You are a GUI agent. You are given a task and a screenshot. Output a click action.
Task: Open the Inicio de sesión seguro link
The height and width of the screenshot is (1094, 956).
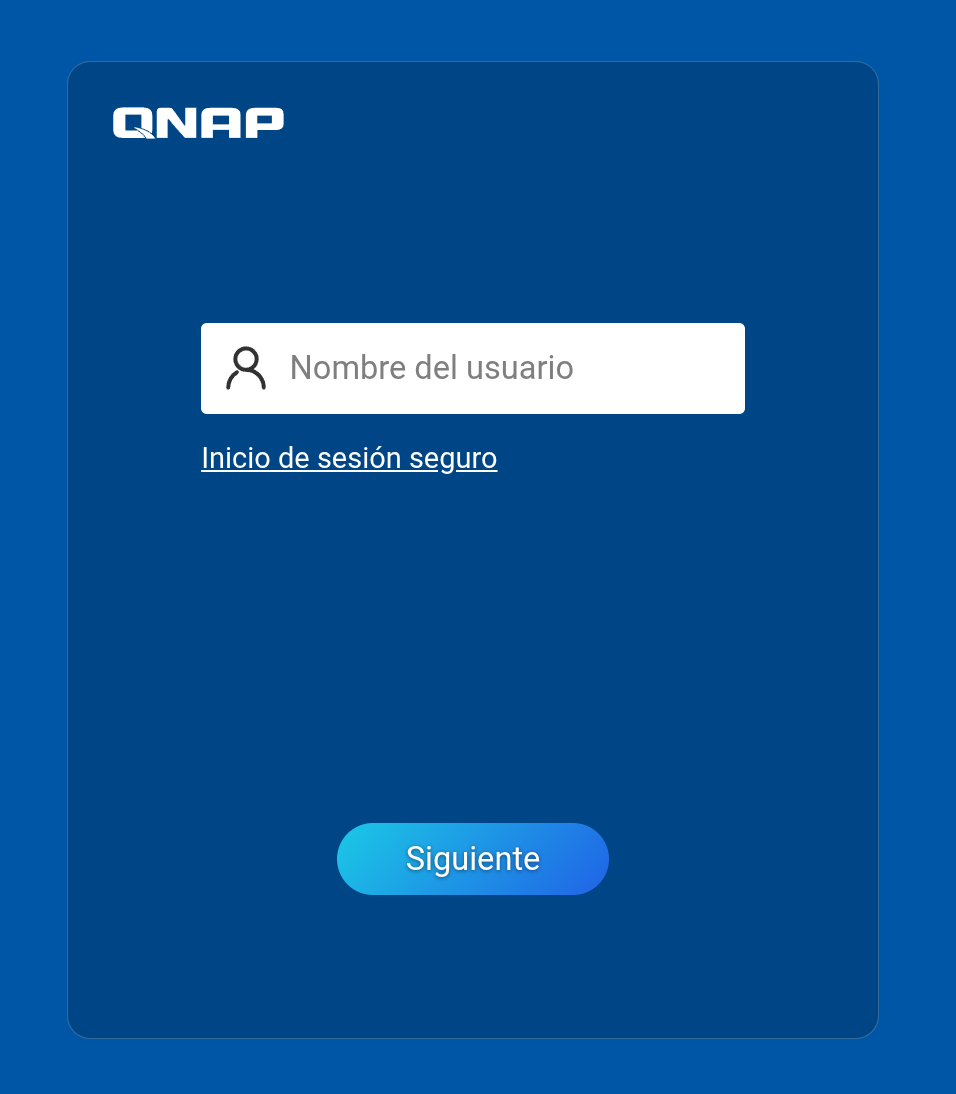point(349,458)
